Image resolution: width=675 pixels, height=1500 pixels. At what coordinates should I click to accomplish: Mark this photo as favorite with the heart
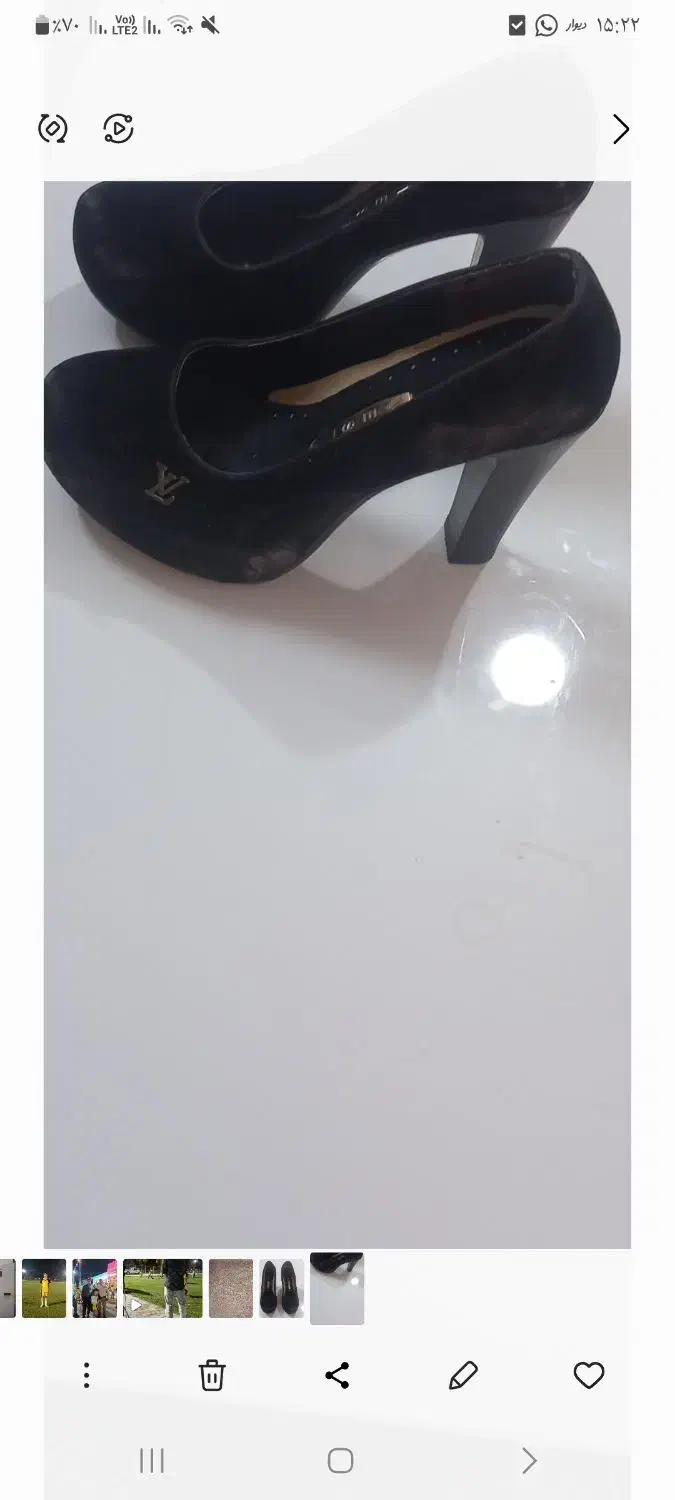tap(589, 1375)
